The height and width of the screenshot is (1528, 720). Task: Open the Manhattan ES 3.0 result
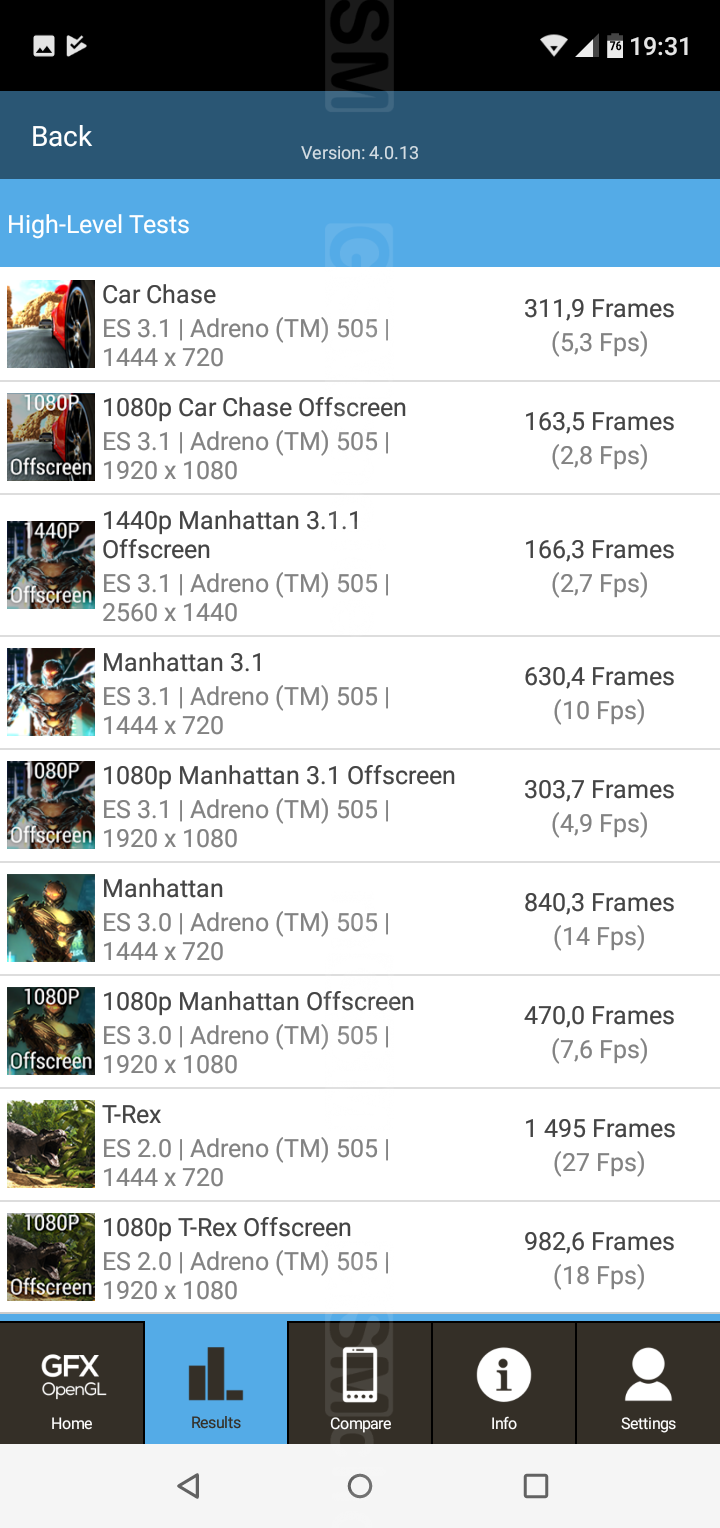pos(360,919)
